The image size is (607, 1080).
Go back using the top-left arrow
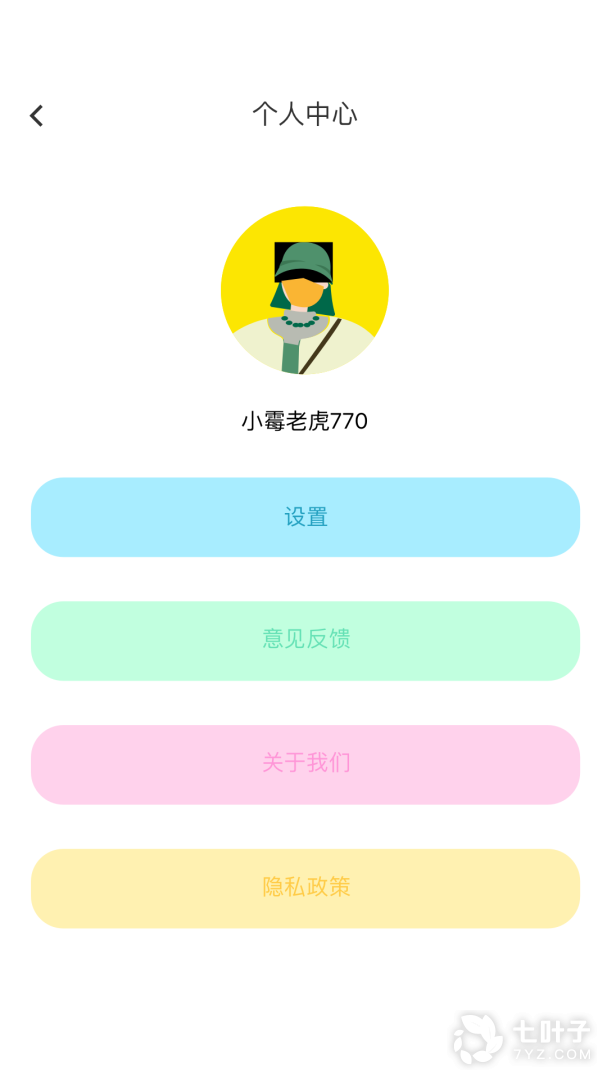click(36, 116)
